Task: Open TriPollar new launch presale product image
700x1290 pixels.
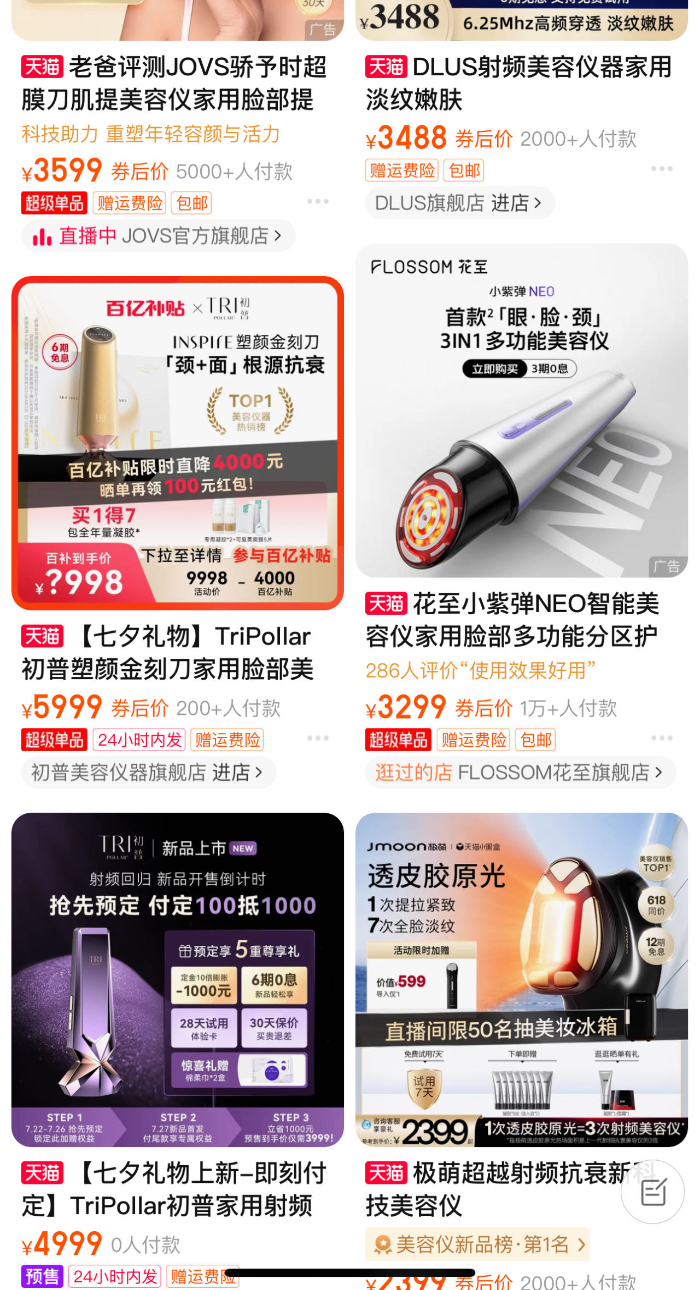Action: (178, 979)
